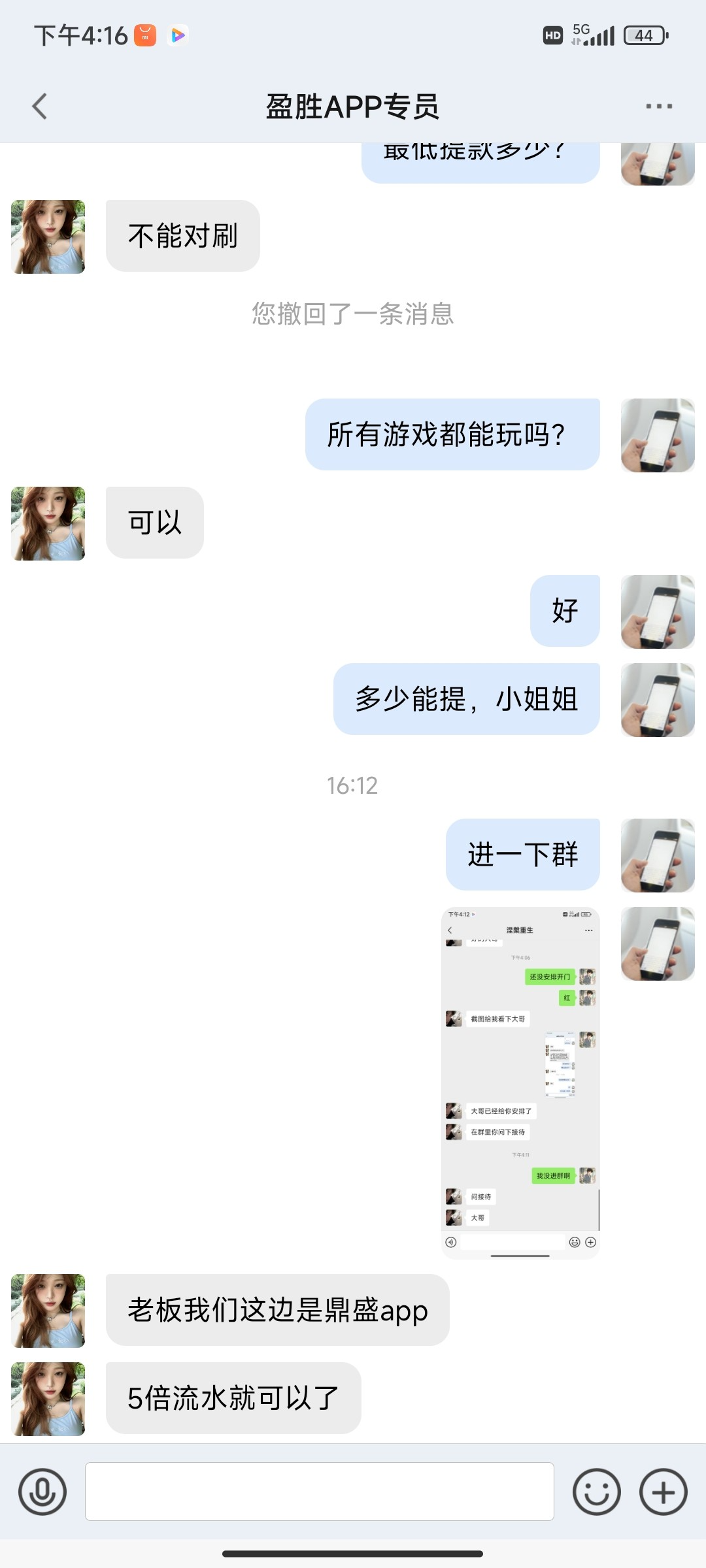Focus the message text field
This screenshot has width=706, height=1568.
(319, 1492)
